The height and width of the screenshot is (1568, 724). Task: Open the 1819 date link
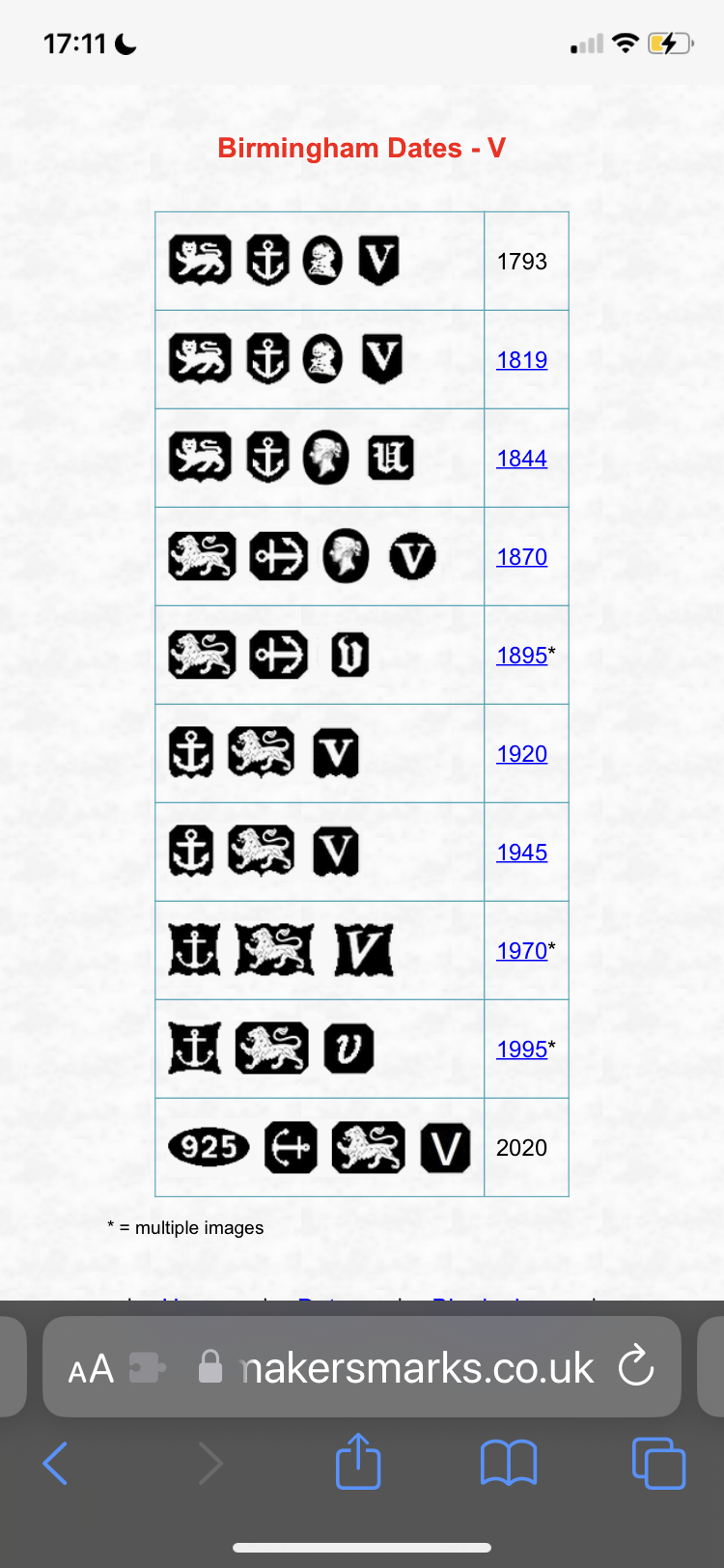coord(521,360)
